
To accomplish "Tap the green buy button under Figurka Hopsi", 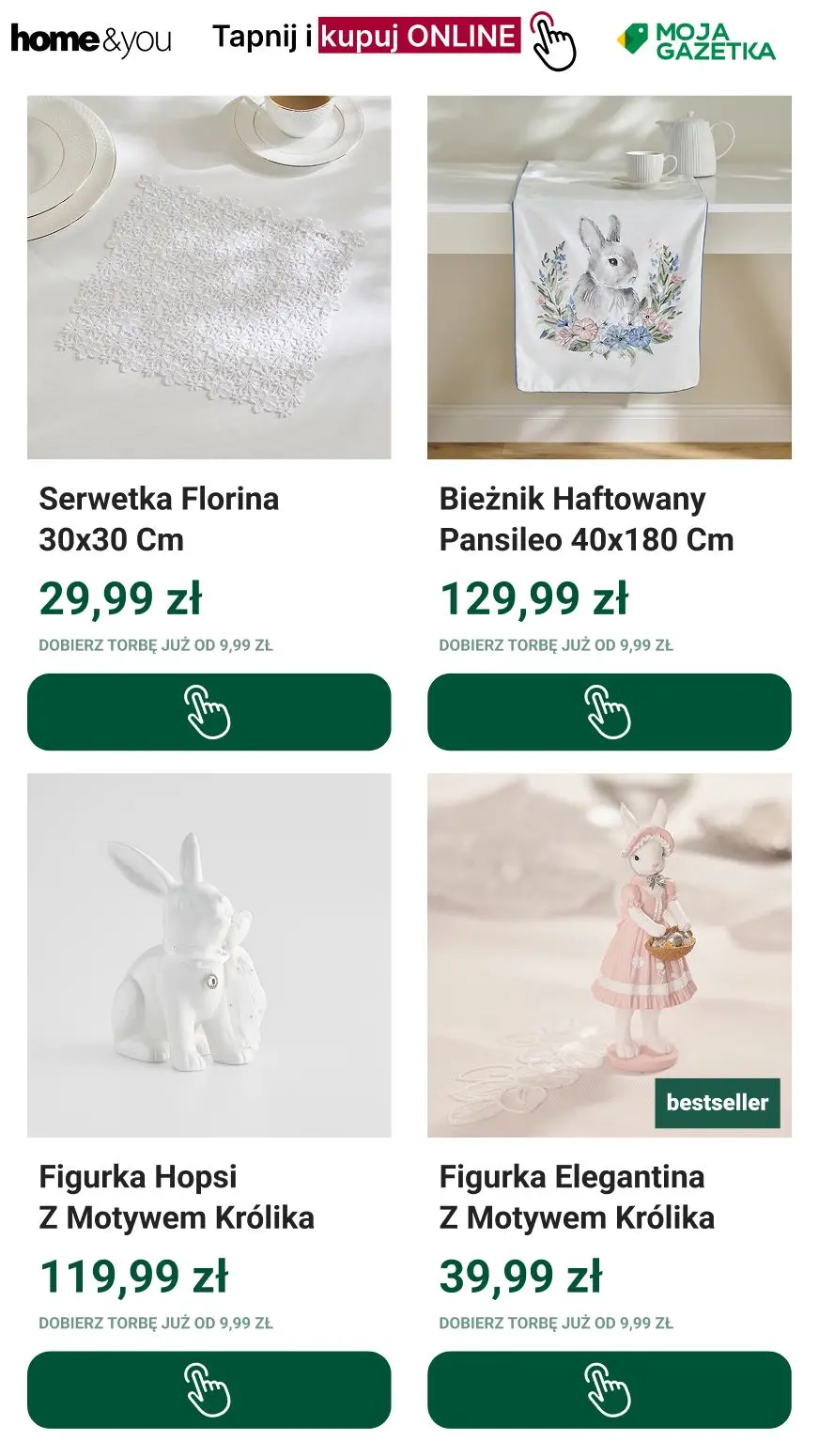I will [209, 1389].
